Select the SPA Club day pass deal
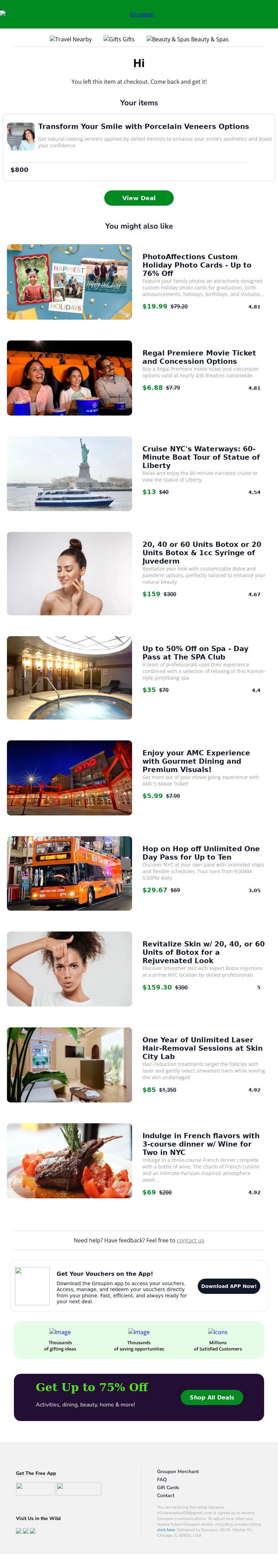Image resolution: width=278 pixels, height=1568 pixels. click(x=195, y=652)
